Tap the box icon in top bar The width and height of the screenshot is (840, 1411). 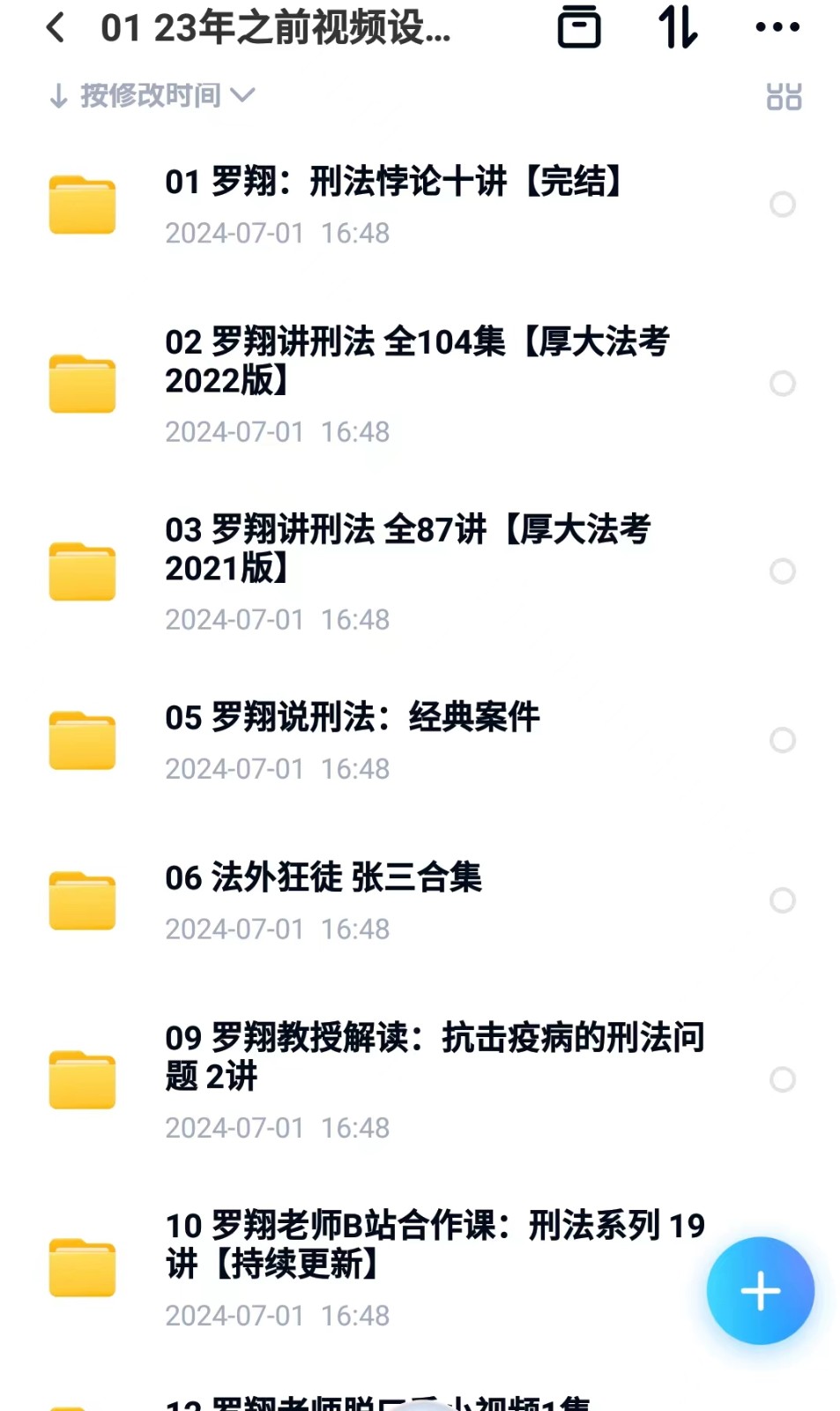pos(579,27)
